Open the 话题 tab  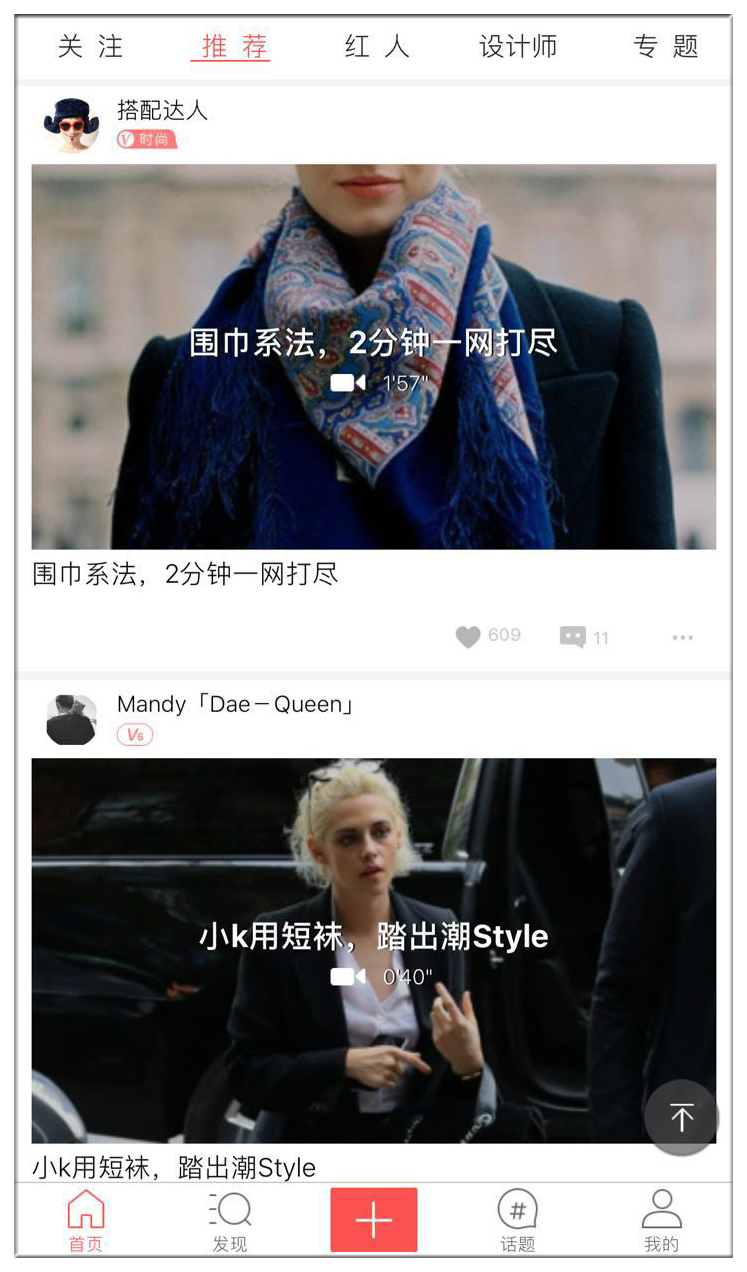517,1220
